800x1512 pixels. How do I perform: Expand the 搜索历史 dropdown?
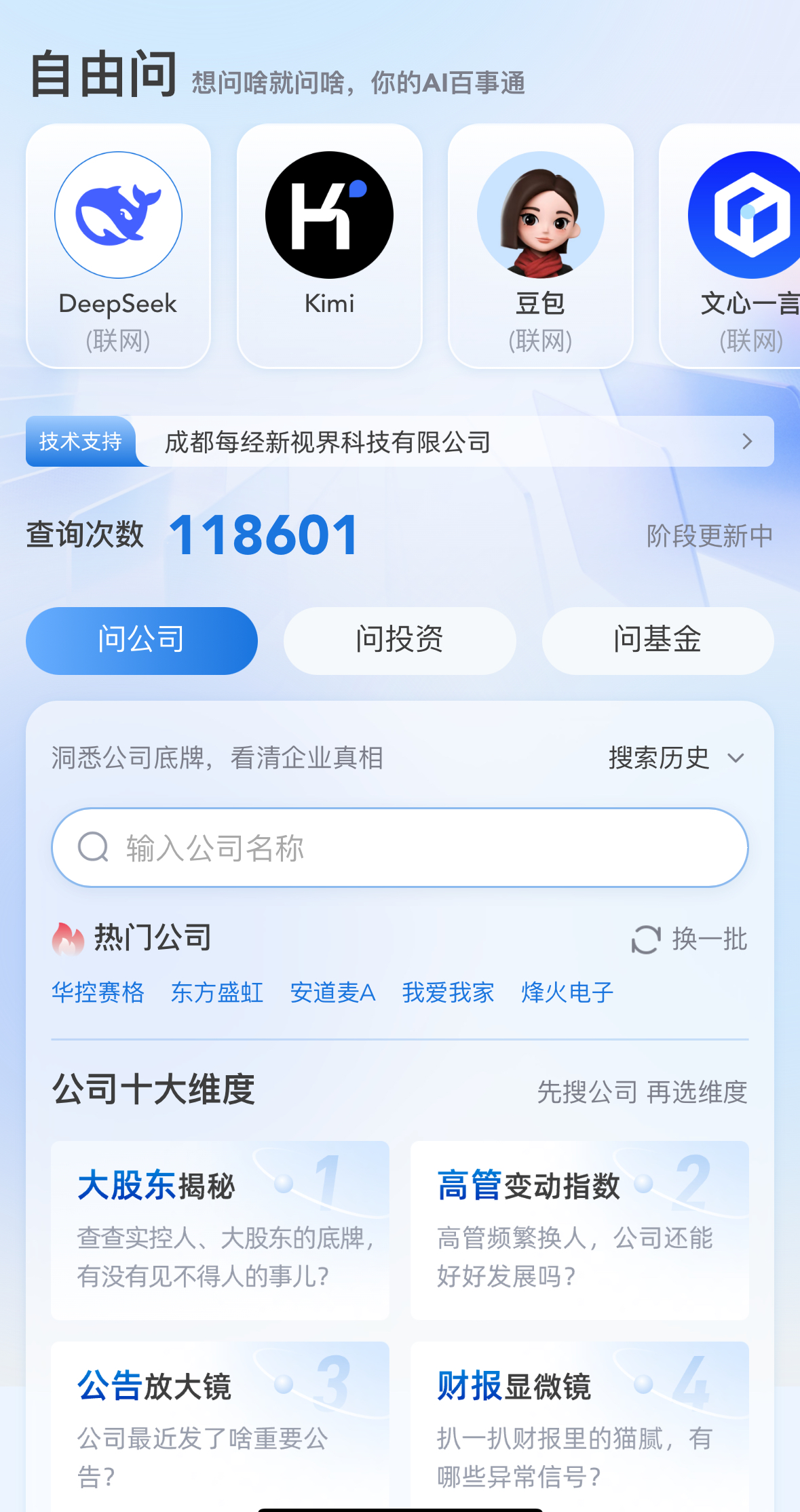[676, 758]
